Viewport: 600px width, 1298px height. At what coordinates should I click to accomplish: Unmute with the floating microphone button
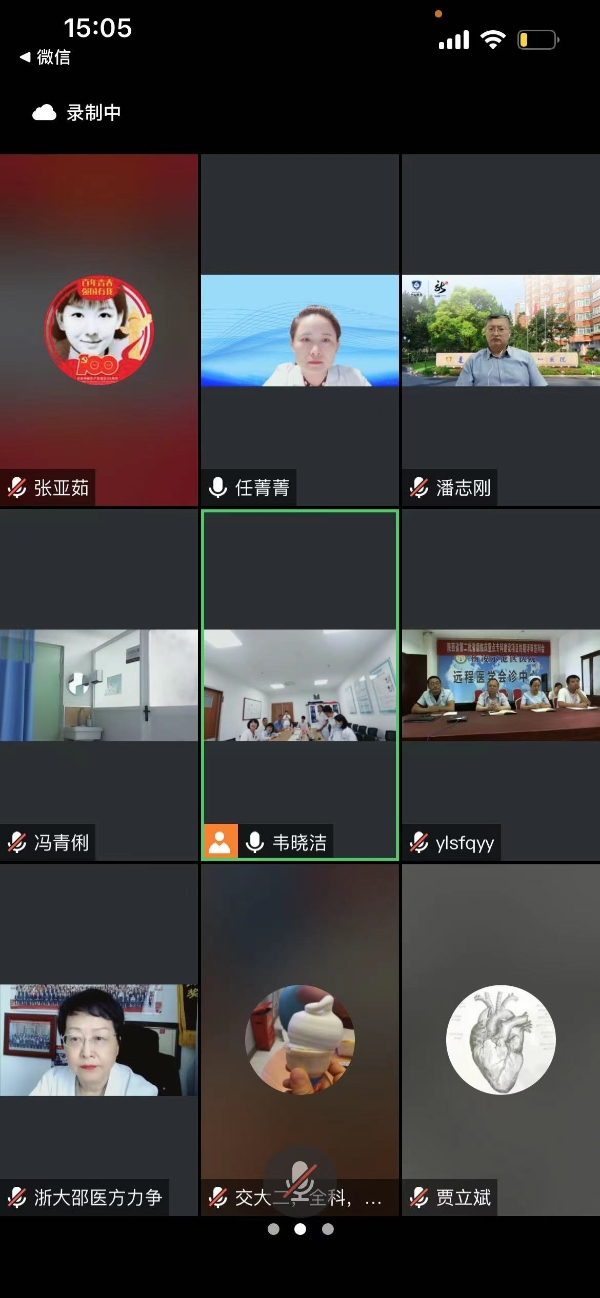tap(300, 1181)
